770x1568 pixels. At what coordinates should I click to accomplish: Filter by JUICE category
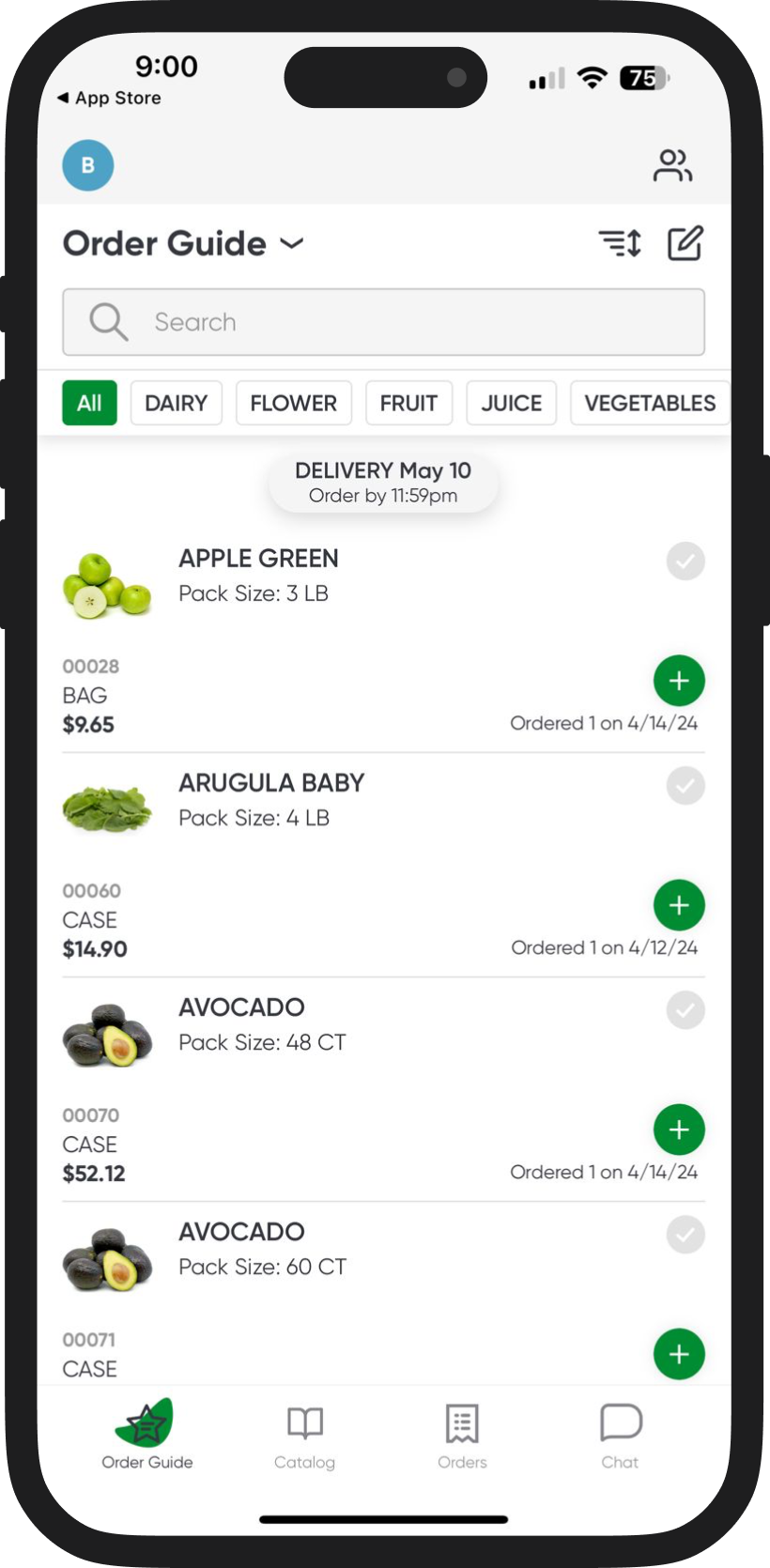click(511, 403)
